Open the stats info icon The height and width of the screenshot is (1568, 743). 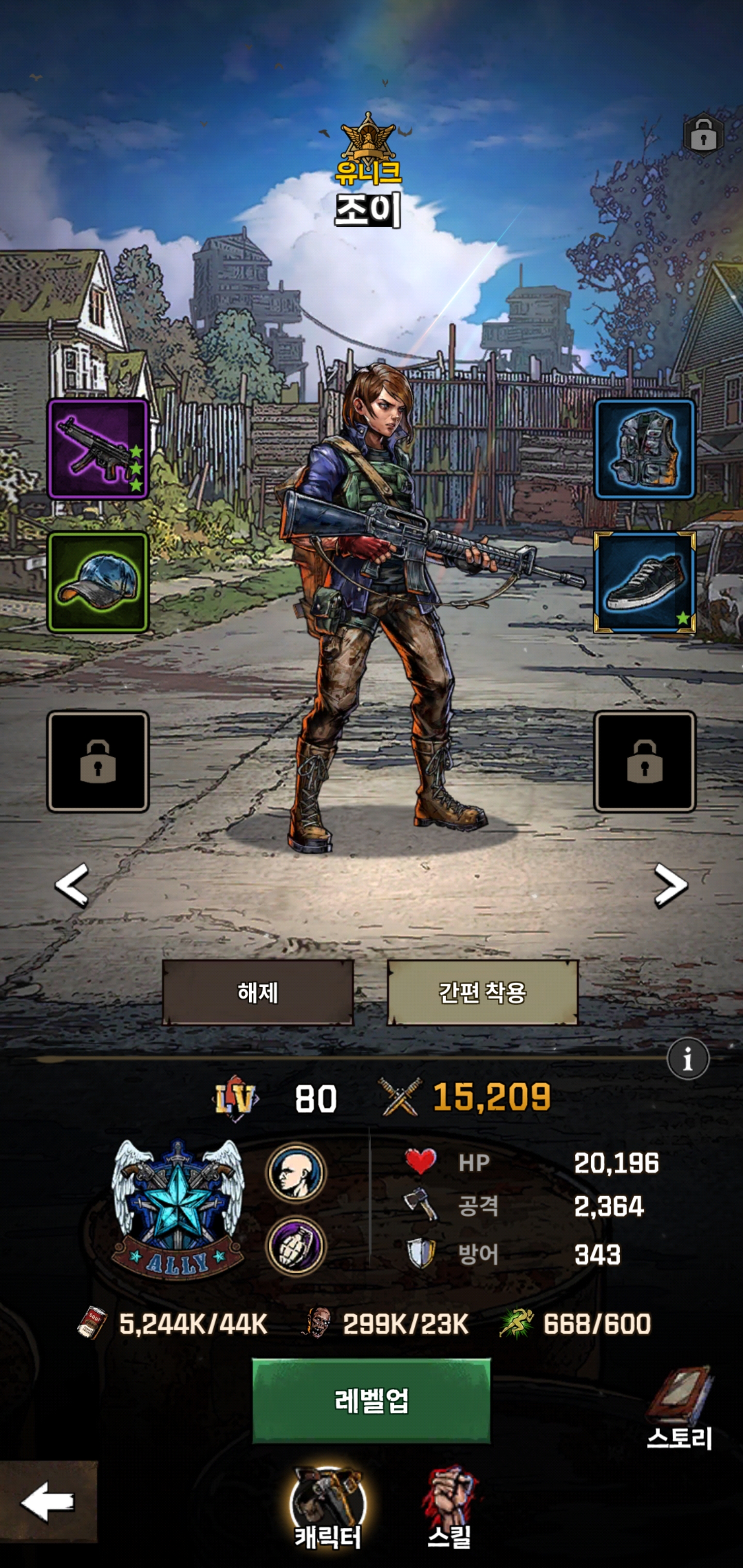click(688, 1058)
